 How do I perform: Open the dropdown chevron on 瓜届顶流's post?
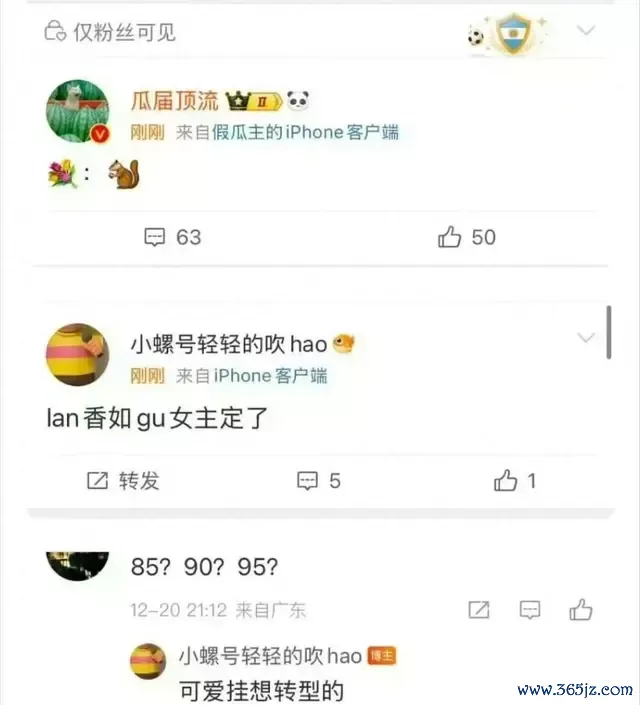coord(586,31)
